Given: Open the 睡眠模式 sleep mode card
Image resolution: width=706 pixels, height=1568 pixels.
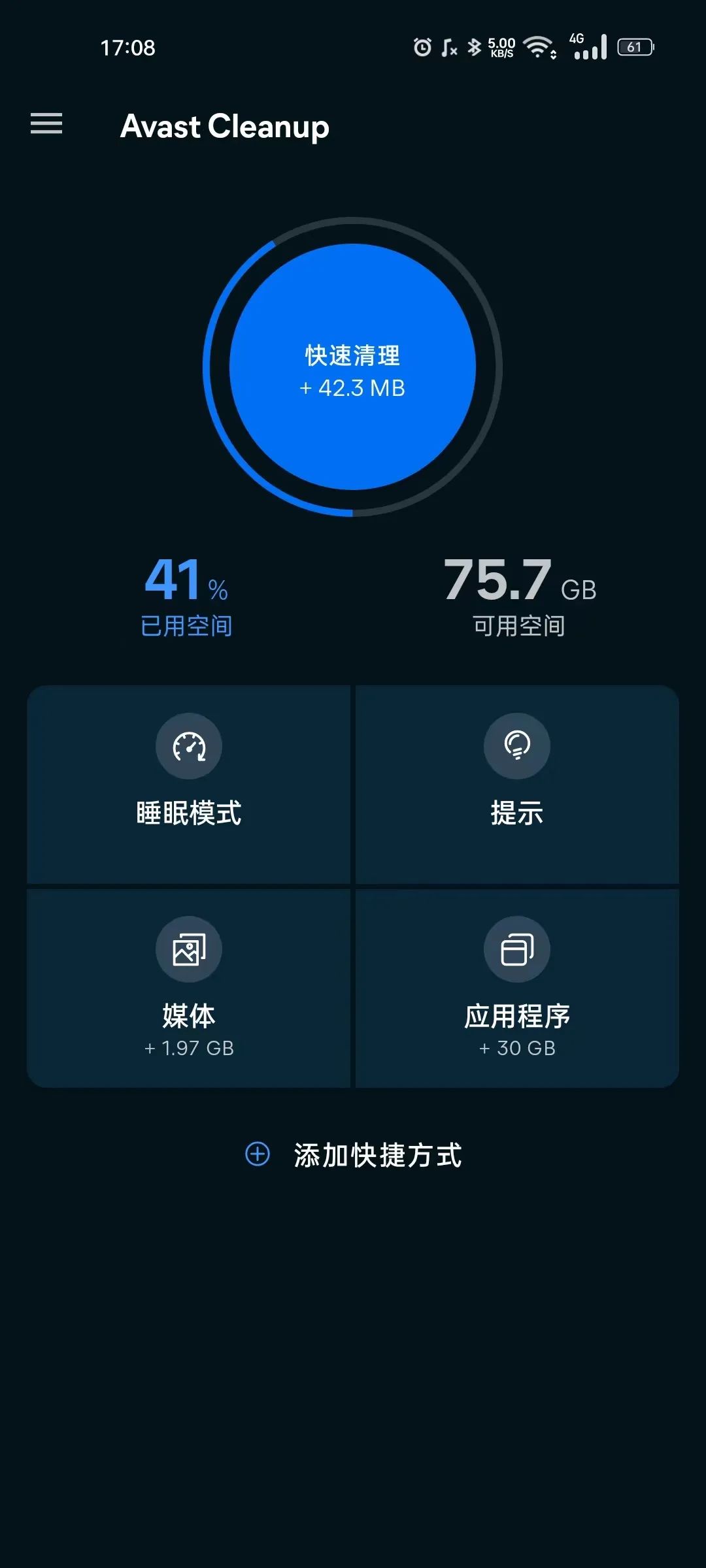Looking at the screenshot, I should pyautogui.click(x=189, y=784).
